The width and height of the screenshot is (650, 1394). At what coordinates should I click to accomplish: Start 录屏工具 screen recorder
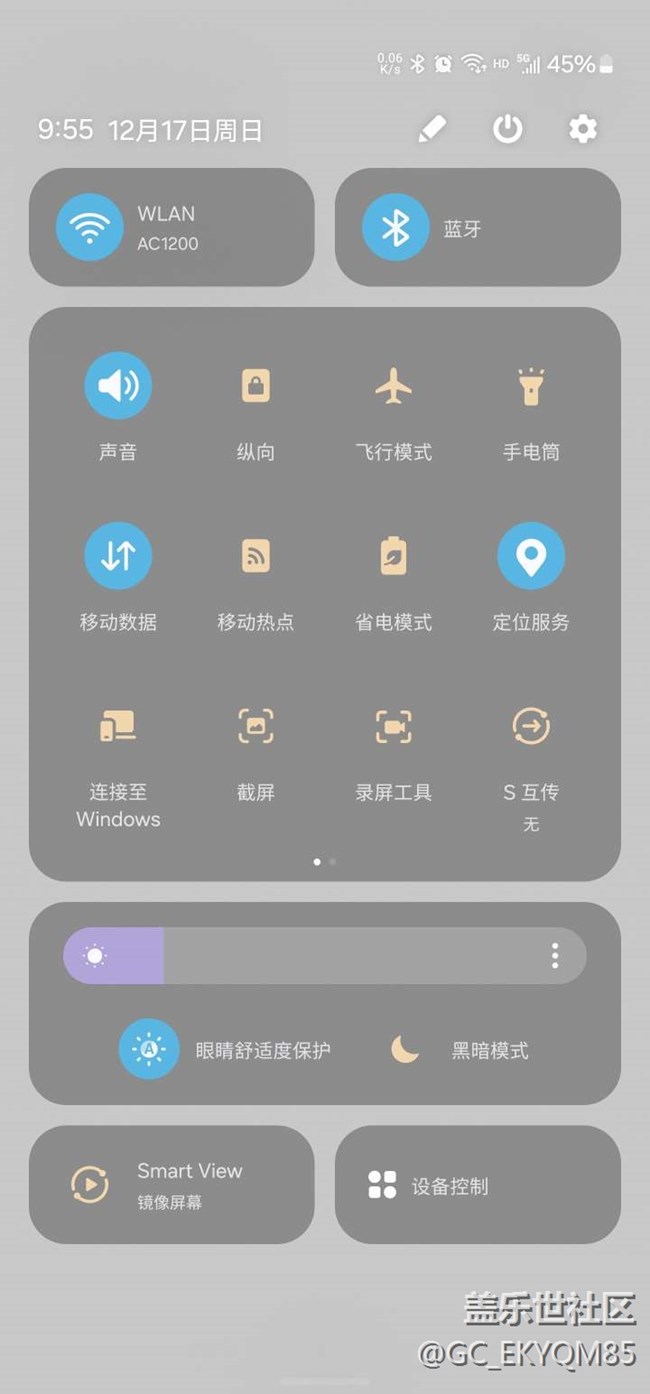pos(394,726)
